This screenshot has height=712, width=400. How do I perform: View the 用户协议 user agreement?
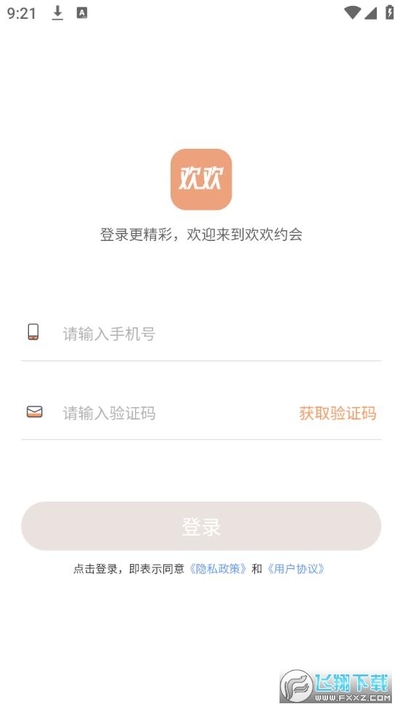(x=296, y=569)
